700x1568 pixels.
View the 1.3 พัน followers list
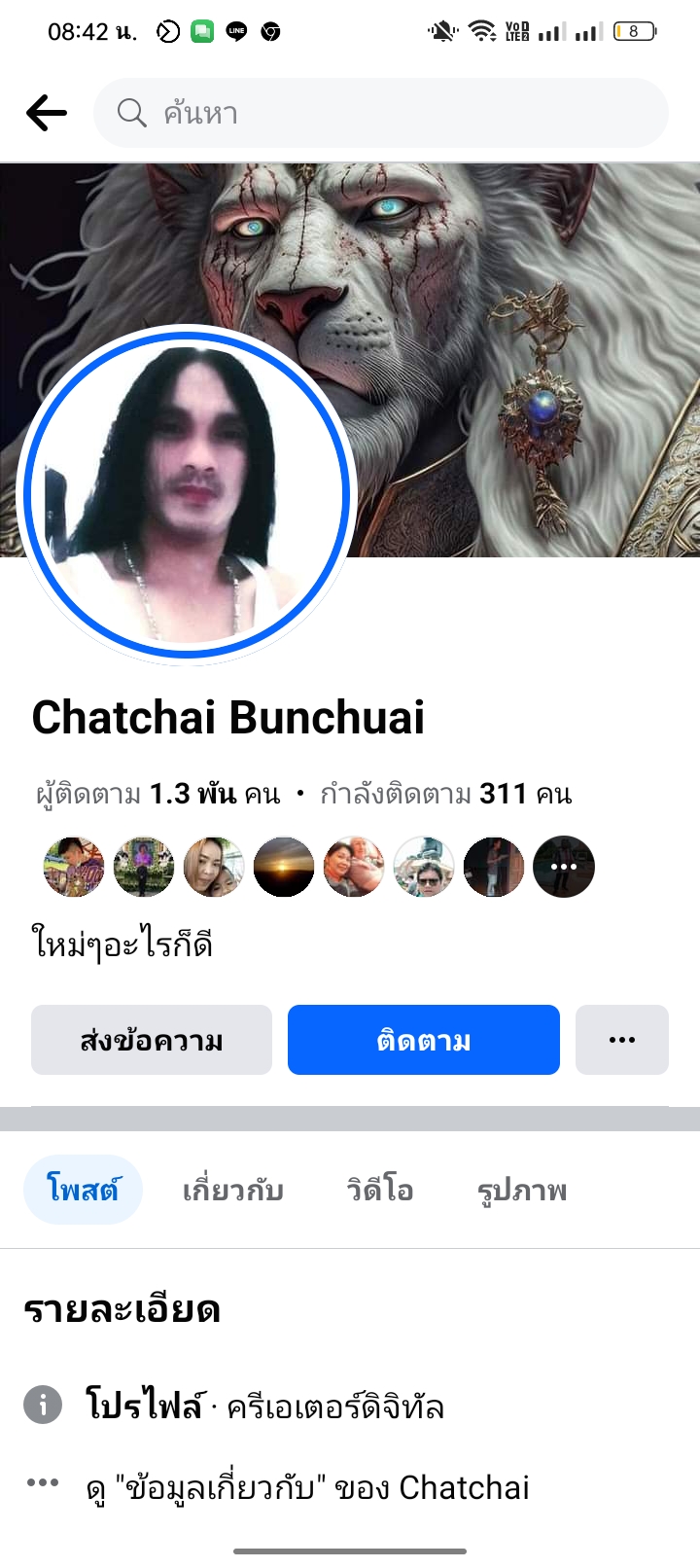[x=157, y=794]
